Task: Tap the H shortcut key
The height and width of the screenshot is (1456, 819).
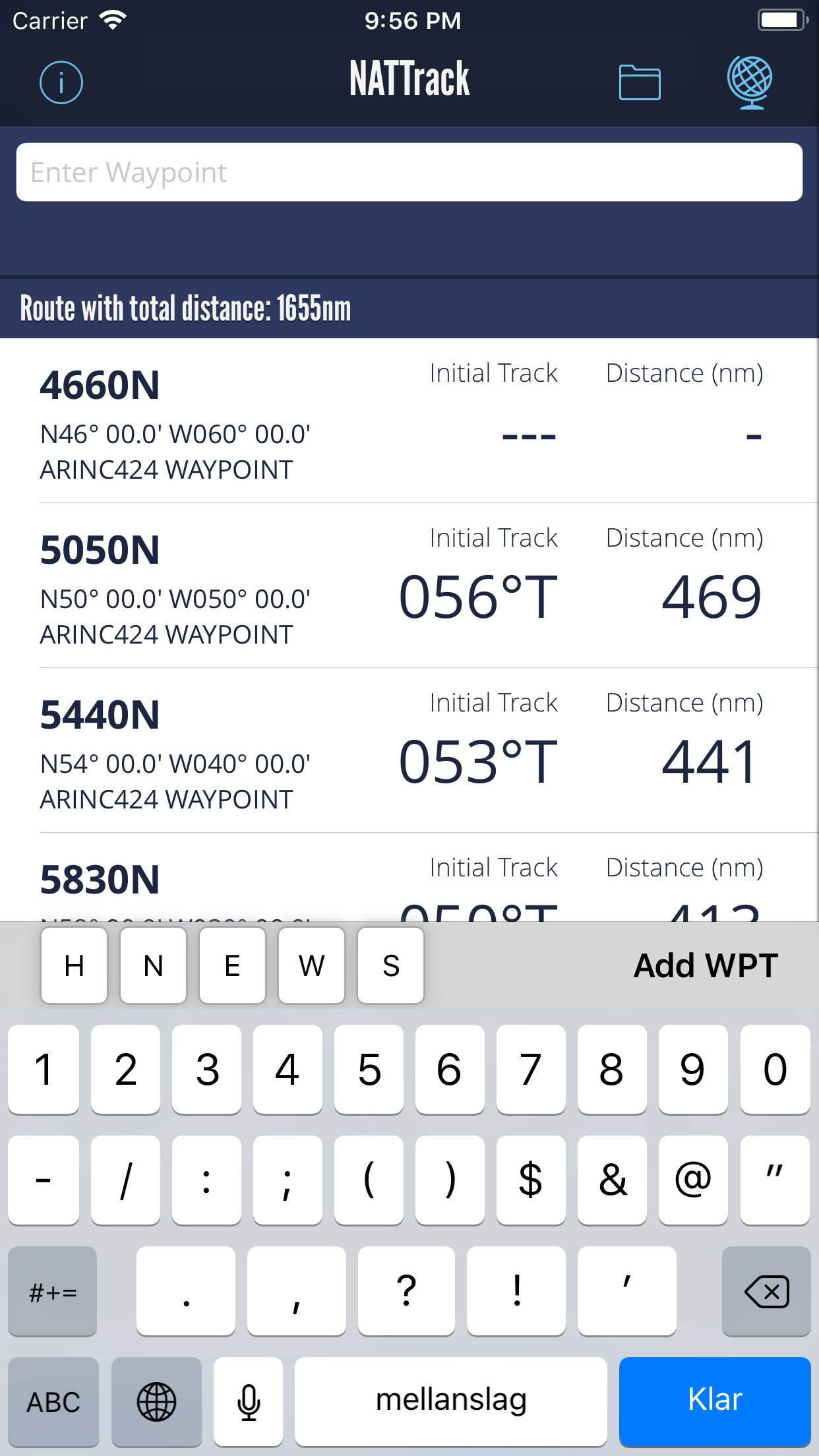Action: [74, 965]
